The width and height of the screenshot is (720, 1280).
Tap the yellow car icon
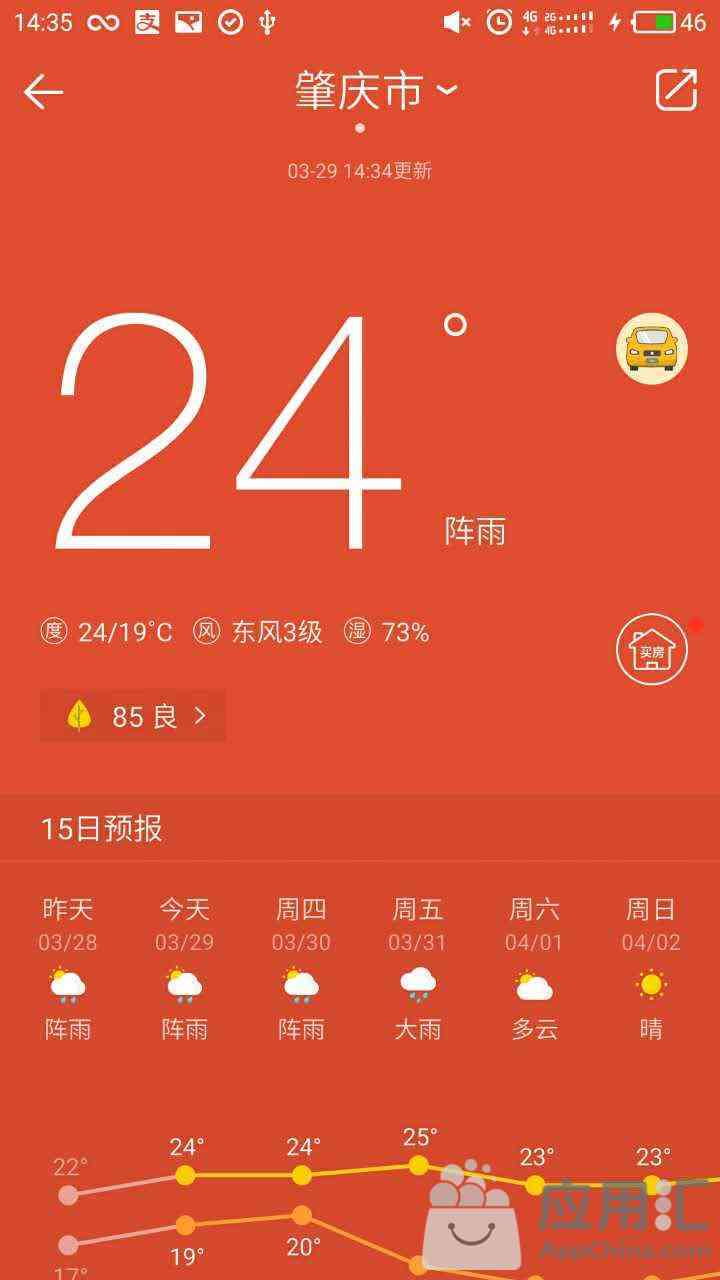pyautogui.click(x=651, y=348)
